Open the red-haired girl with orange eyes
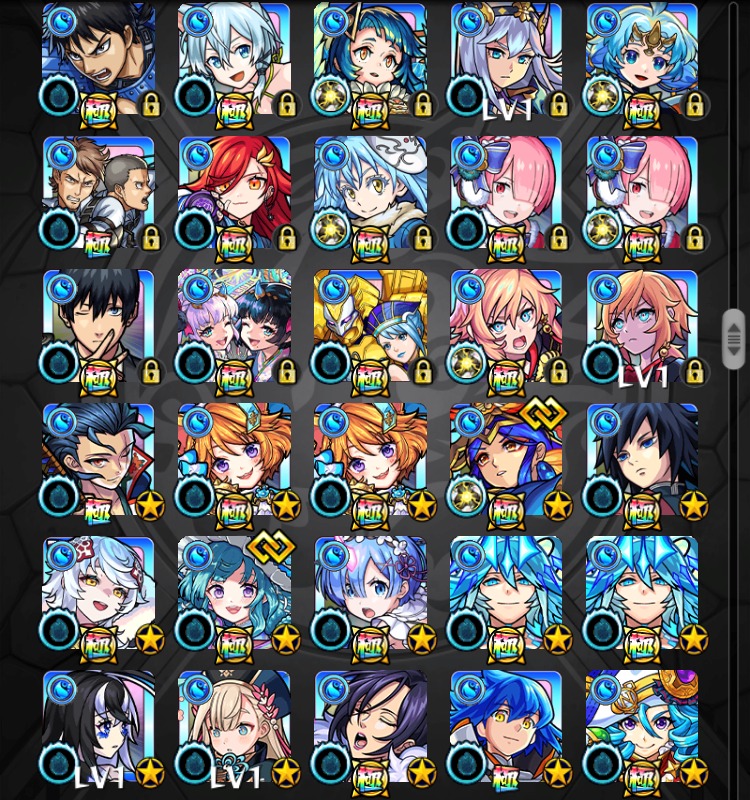The width and height of the screenshot is (750, 800). [x=234, y=192]
